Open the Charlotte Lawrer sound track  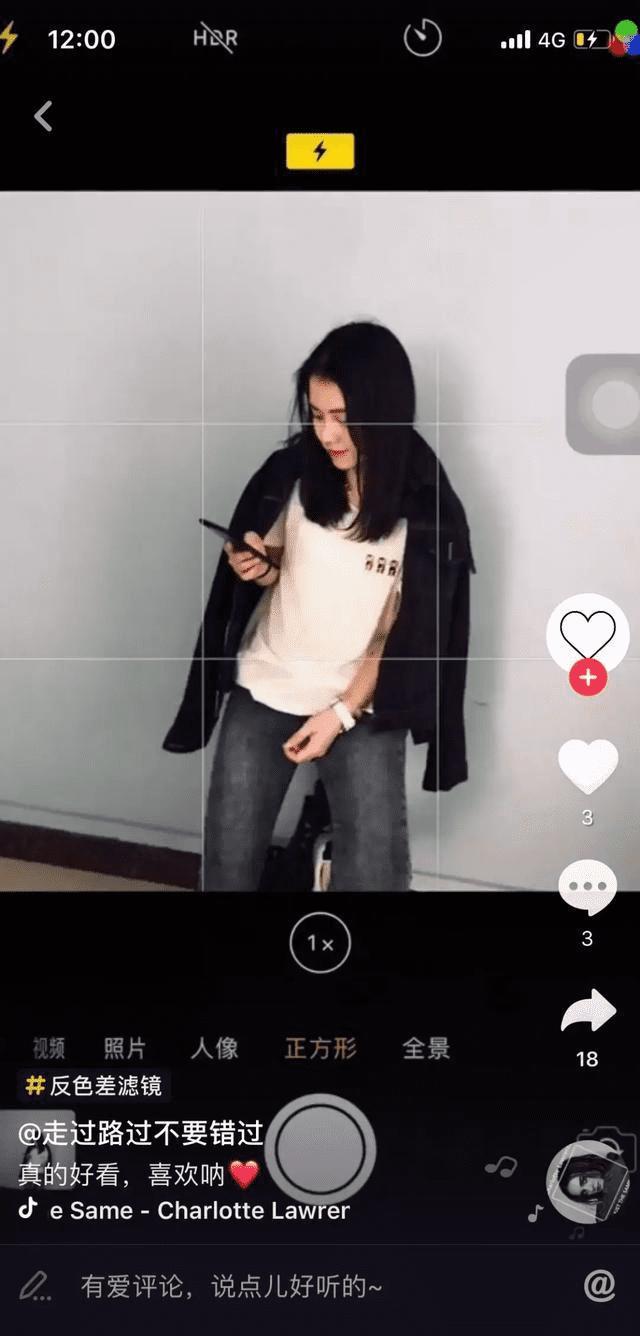click(x=198, y=1210)
